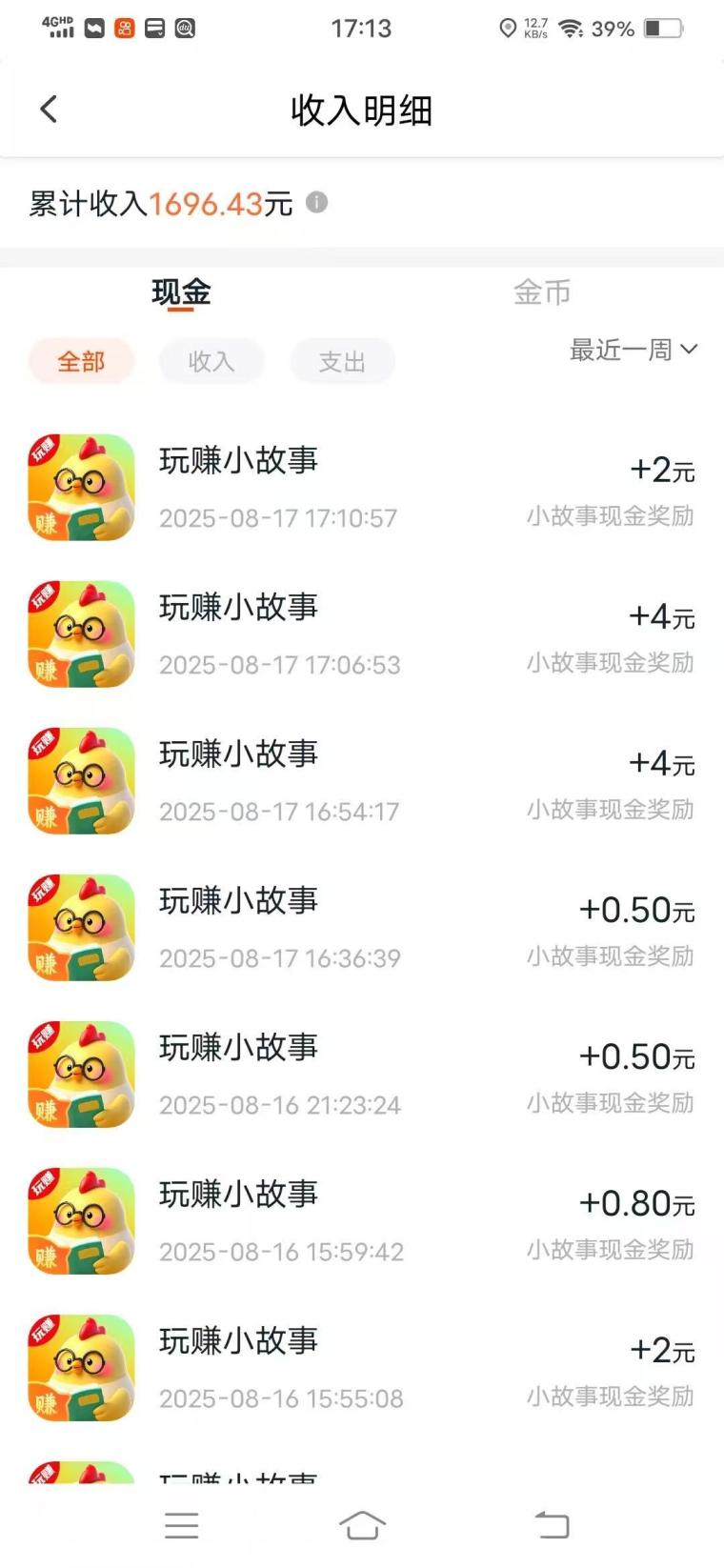
Task: Go back from the 收入明细 page
Action: (50, 110)
